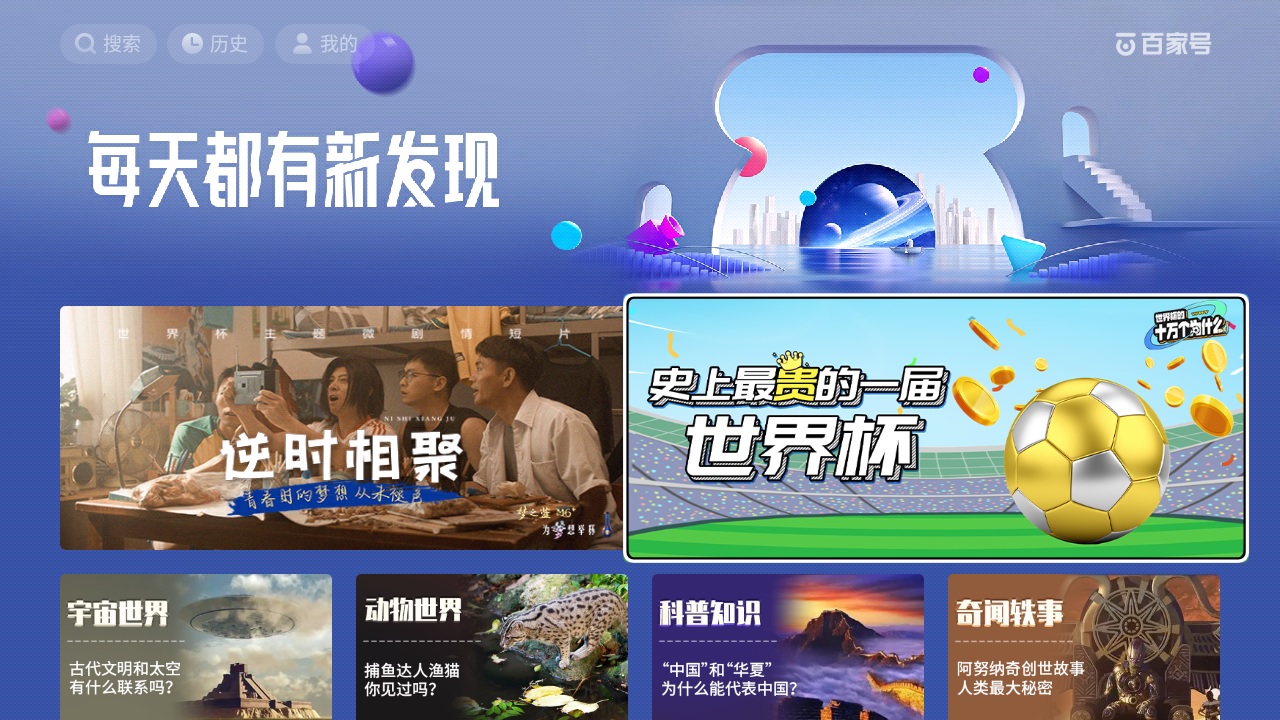
Task: Open the 动物世界 category card
Action: [492, 646]
